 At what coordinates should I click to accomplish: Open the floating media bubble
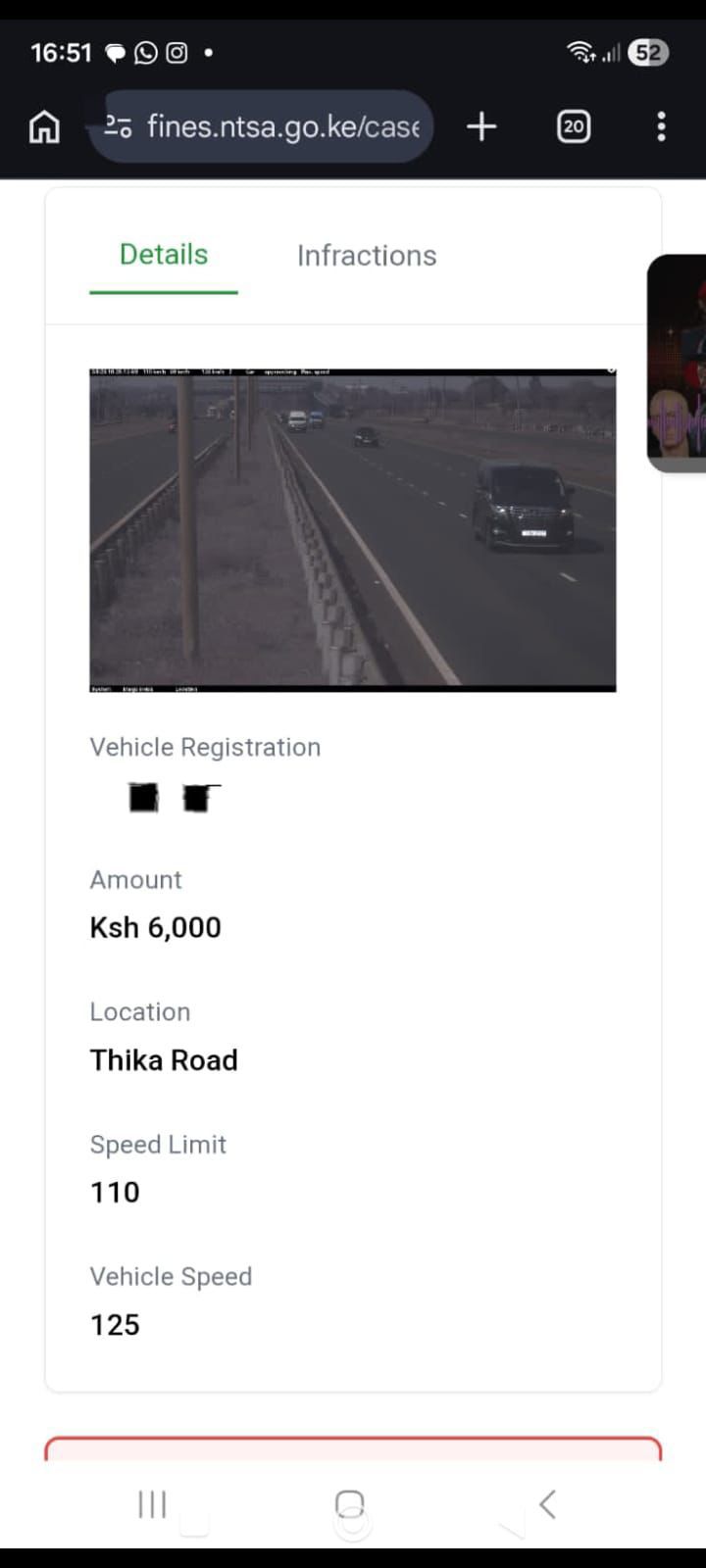(679, 363)
